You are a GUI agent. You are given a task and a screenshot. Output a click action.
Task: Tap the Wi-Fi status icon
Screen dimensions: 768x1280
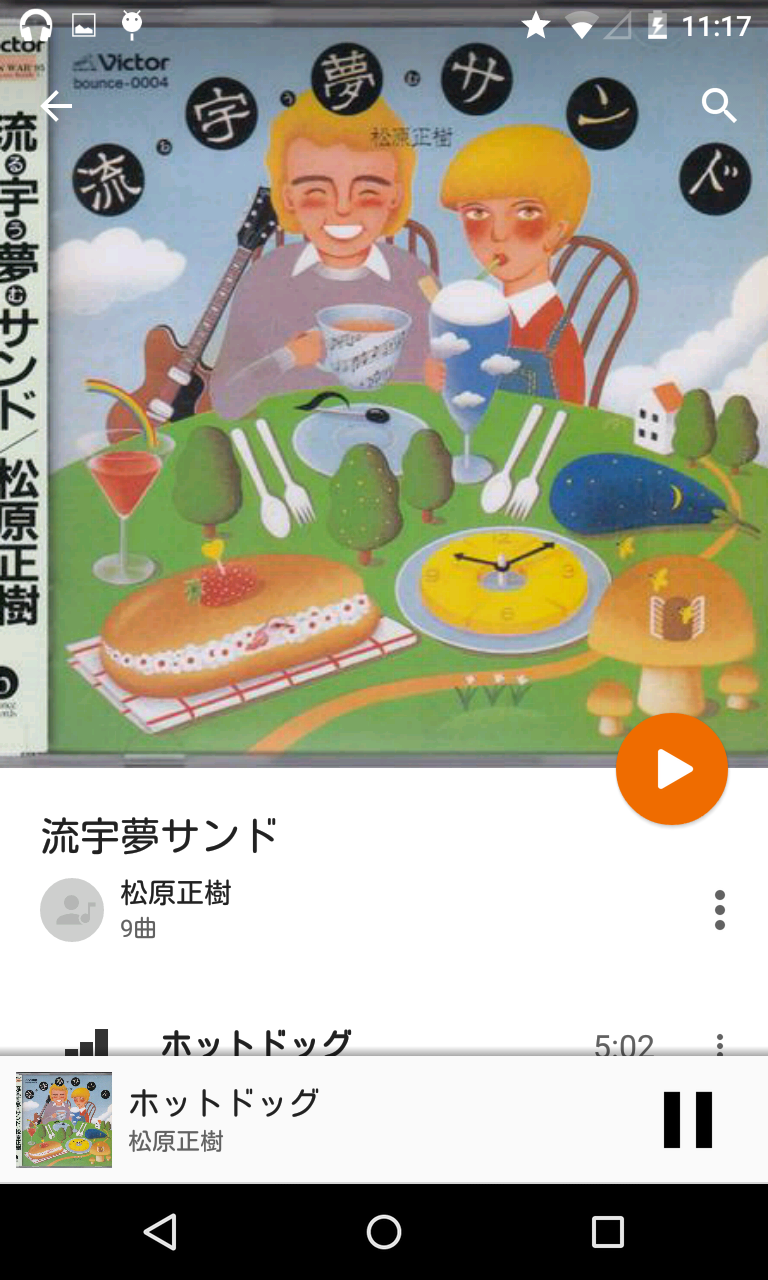click(x=582, y=25)
